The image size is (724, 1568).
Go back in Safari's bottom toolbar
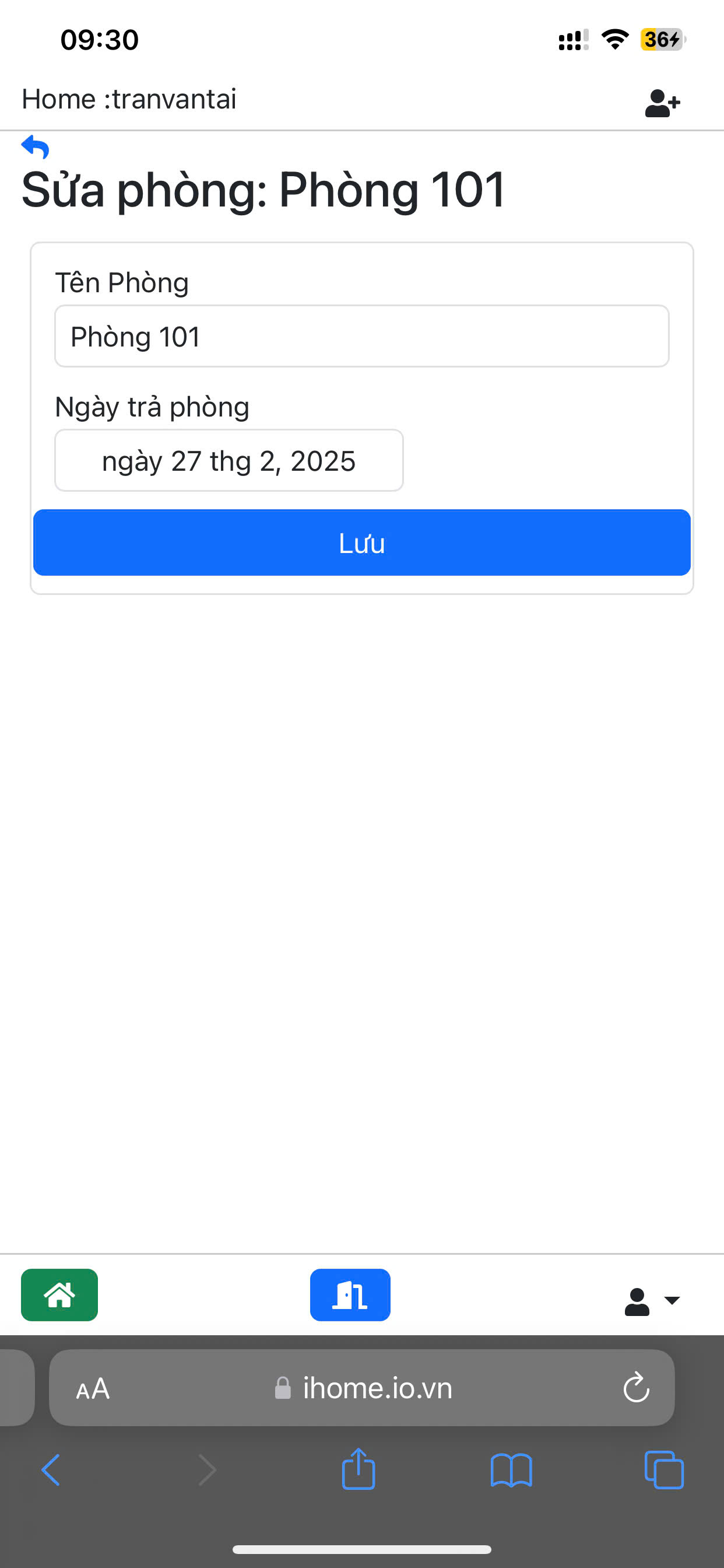(x=51, y=1470)
